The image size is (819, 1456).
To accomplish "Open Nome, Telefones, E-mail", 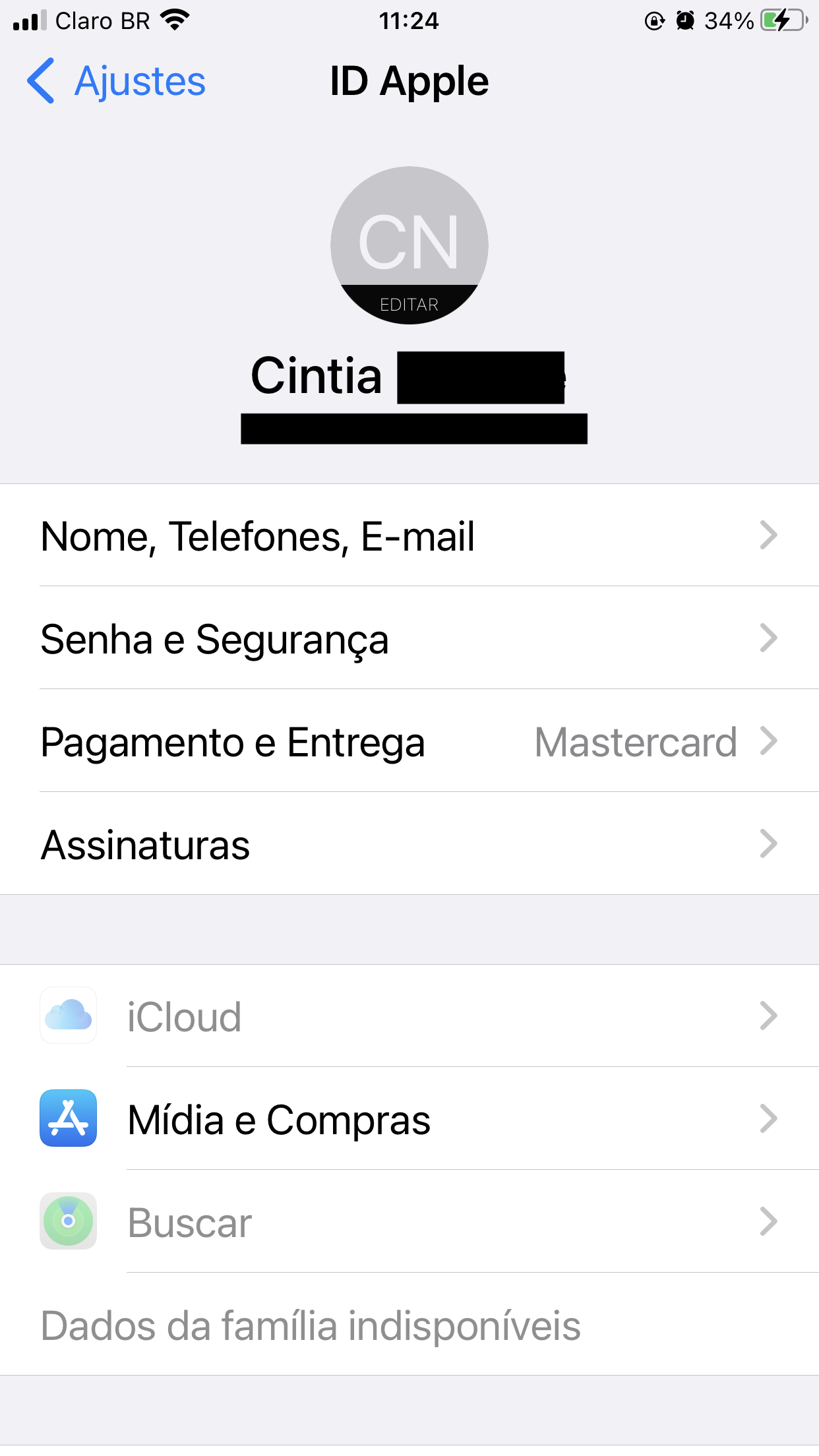I will click(x=409, y=535).
